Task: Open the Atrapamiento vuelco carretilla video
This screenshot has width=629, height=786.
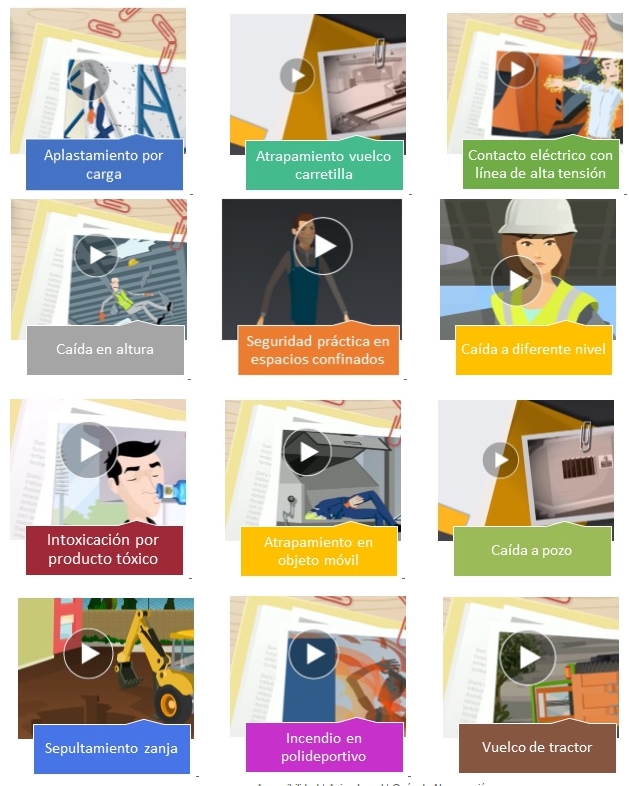Action: [x=297, y=75]
